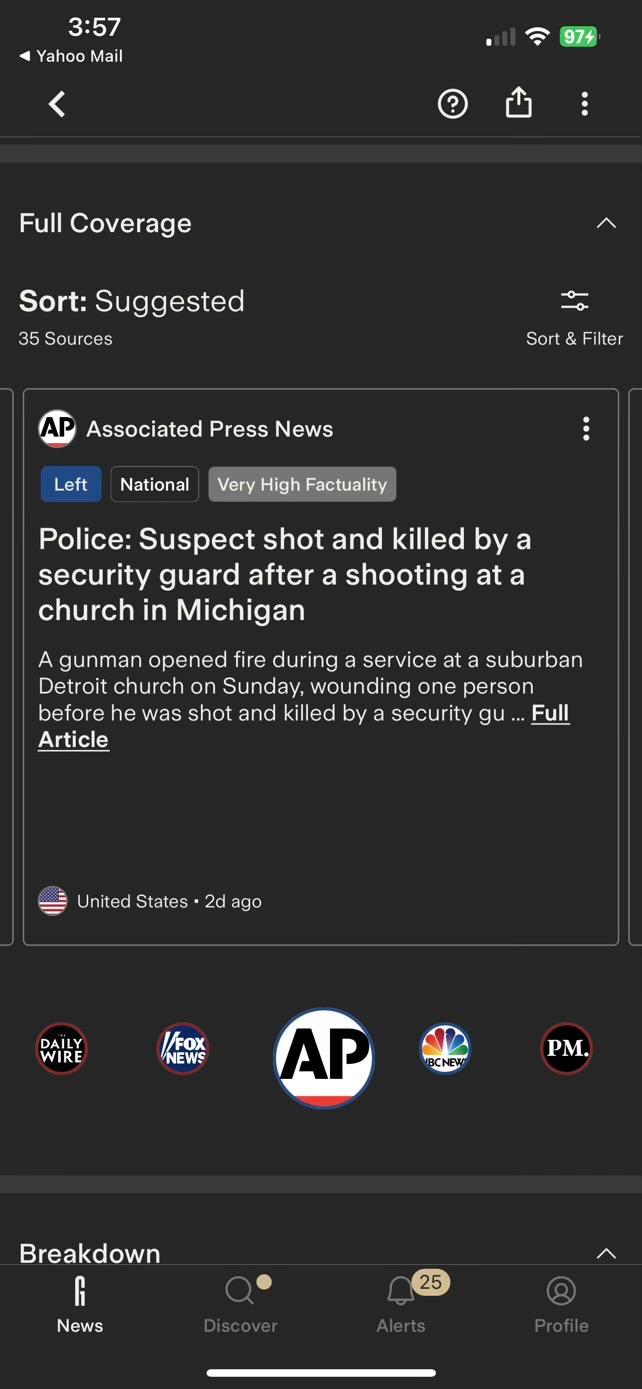The height and width of the screenshot is (1389, 642).
Task: Select the PM. source logo
Action: point(567,1049)
